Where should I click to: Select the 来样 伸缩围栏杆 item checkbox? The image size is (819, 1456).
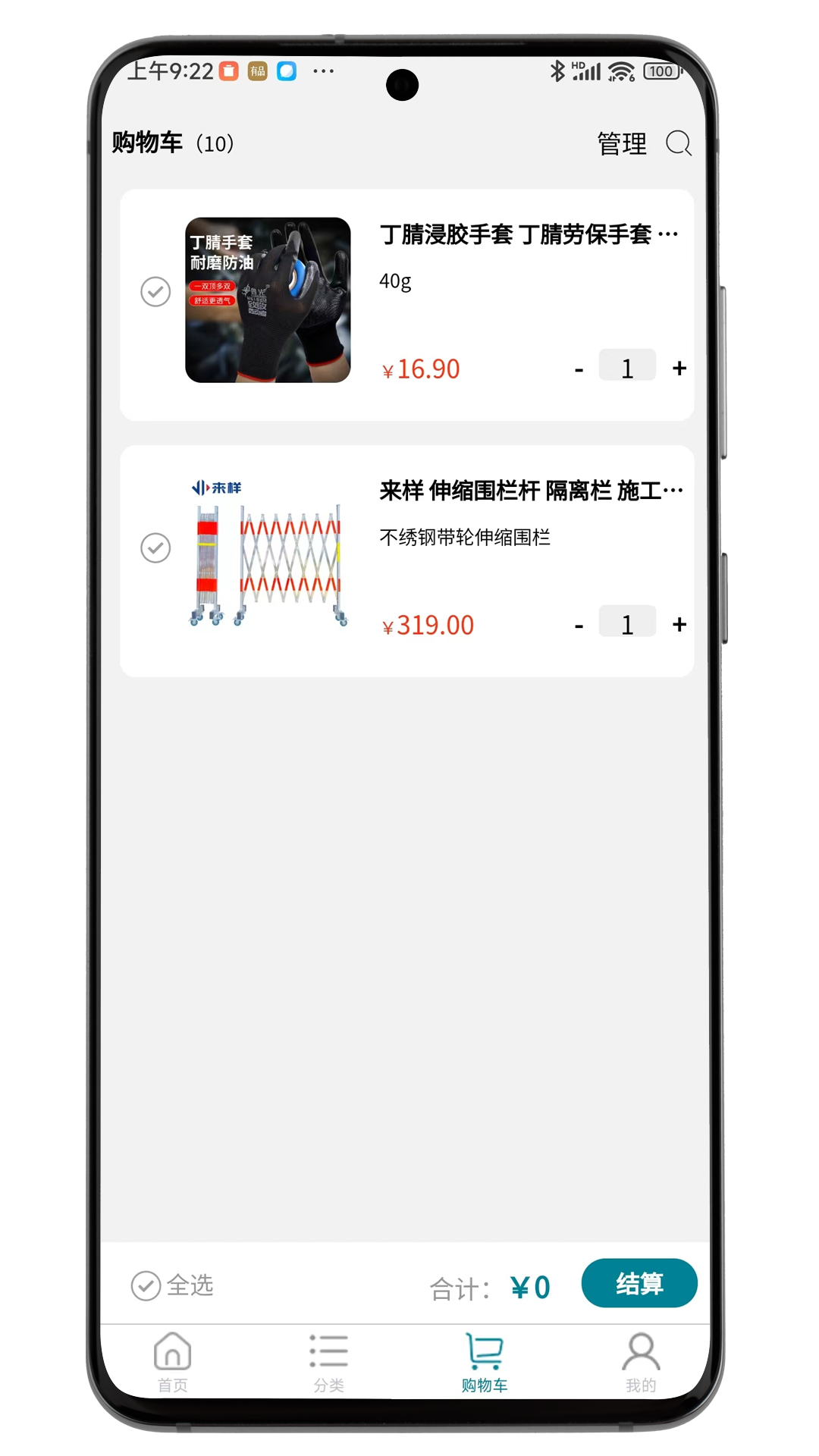pyautogui.click(x=155, y=548)
